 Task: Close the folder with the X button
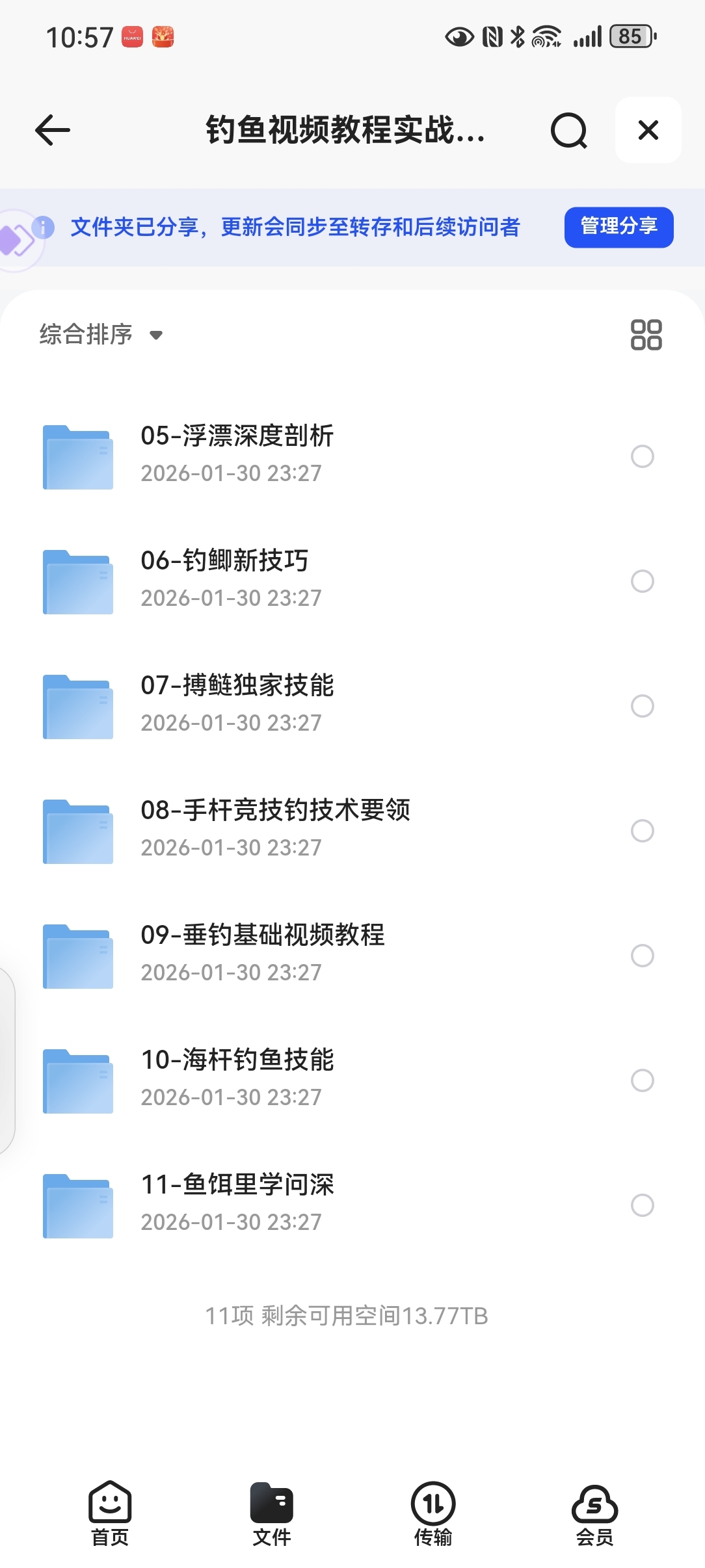tap(648, 130)
